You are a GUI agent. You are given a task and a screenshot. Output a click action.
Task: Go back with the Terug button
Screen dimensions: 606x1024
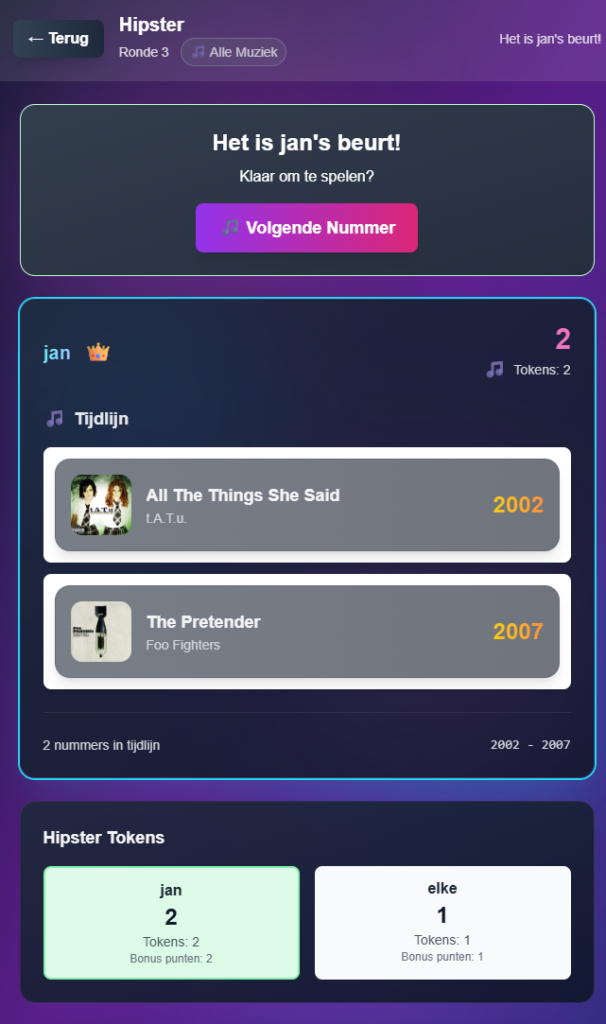click(58, 39)
